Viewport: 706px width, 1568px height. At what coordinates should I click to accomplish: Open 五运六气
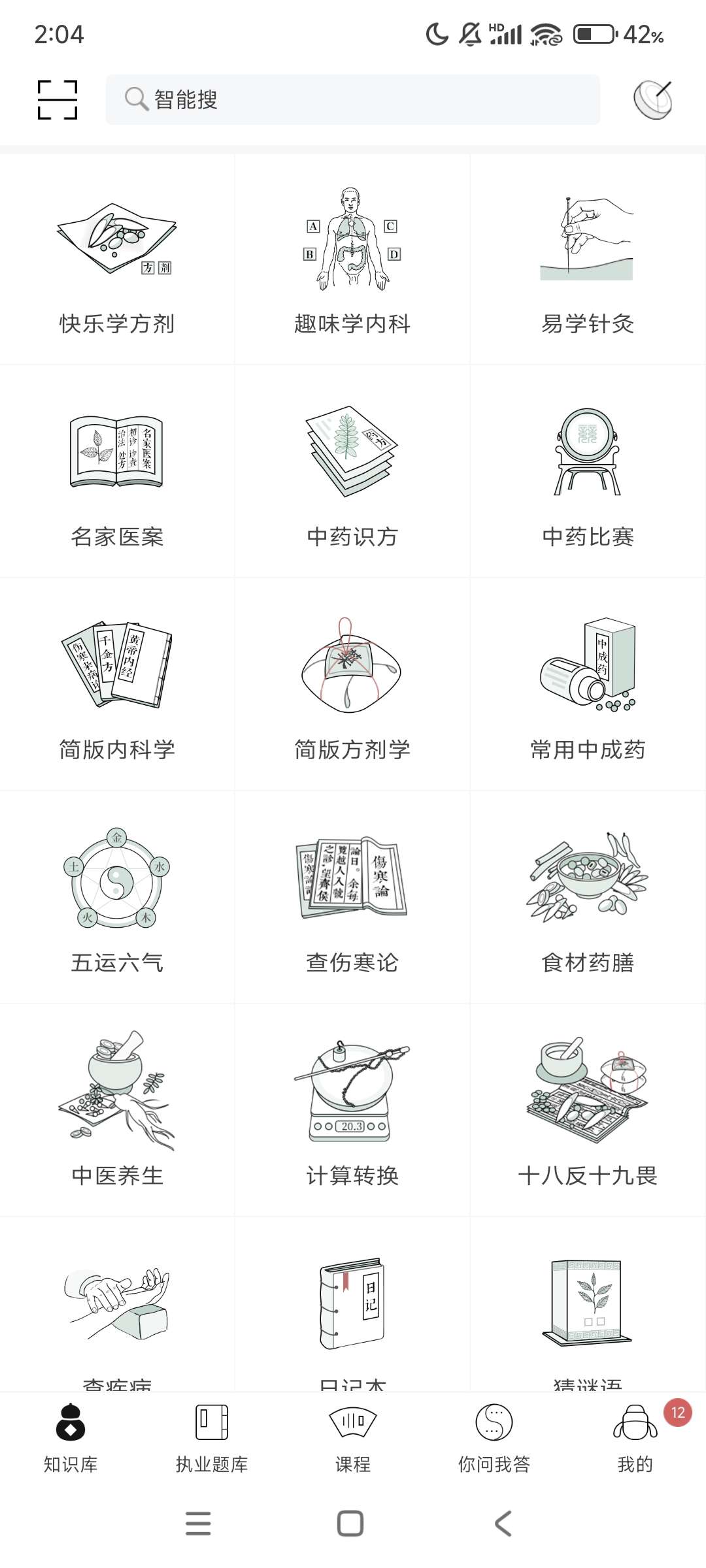click(x=117, y=899)
